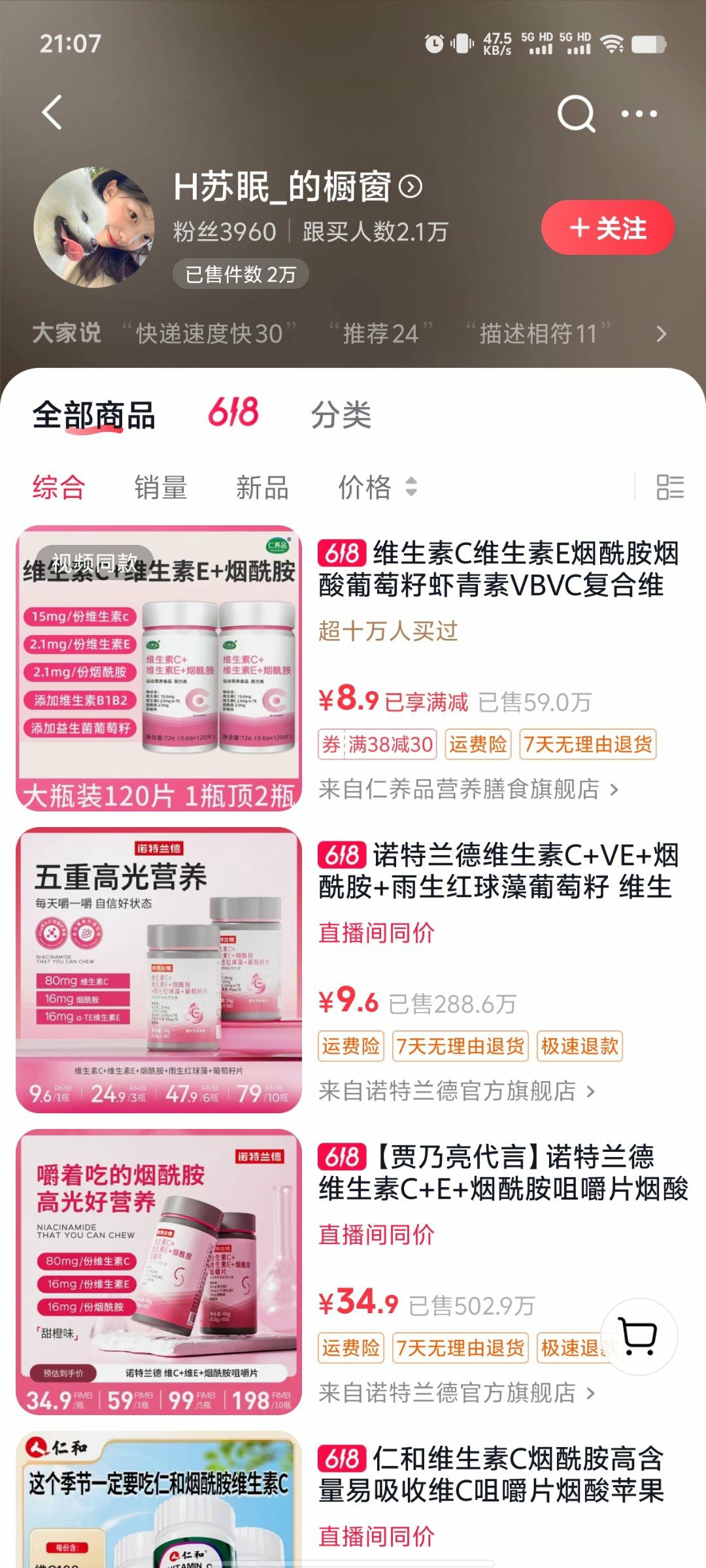Open the three-dot overflow menu
Screen dimensions: 706x1568
(x=639, y=114)
